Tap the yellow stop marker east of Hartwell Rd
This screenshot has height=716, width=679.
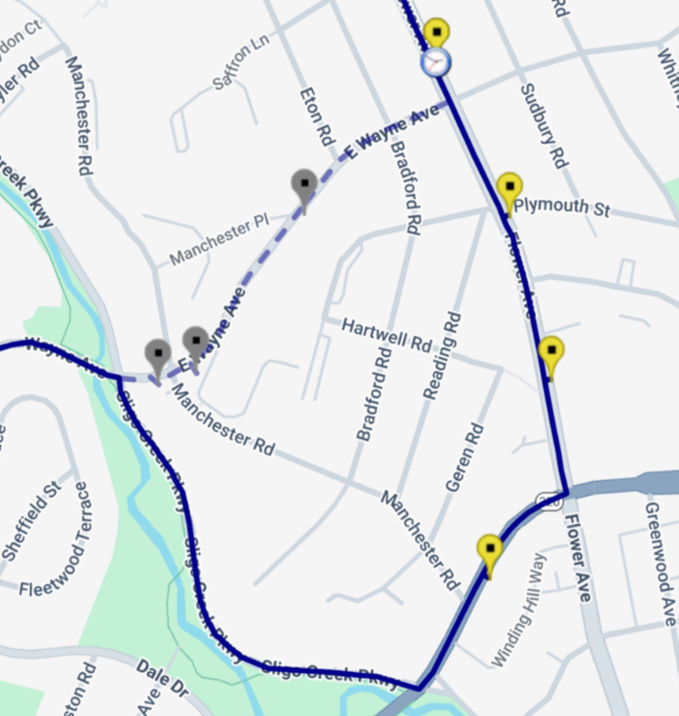550,352
